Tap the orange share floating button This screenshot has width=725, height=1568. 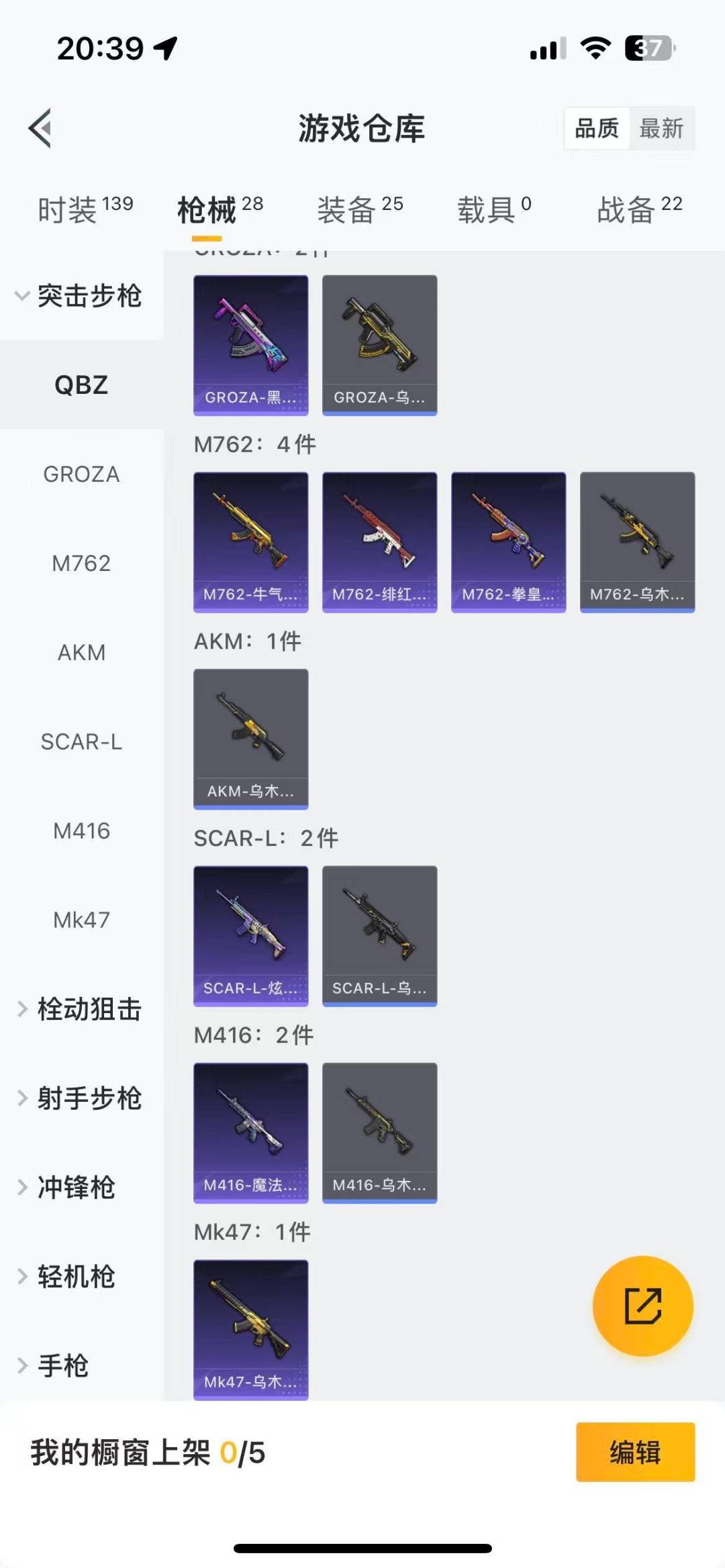[x=642, y=1306]
